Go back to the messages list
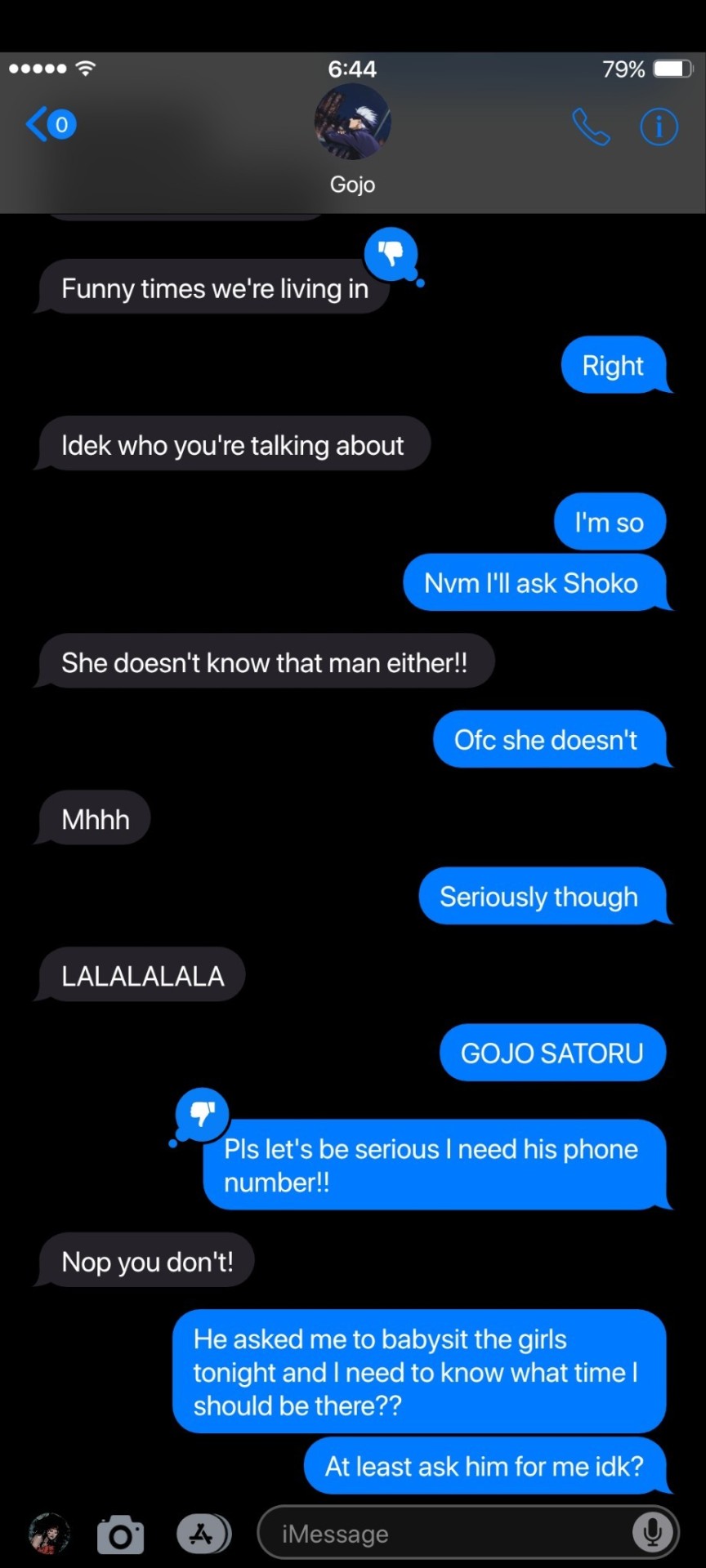706x1568 pixels. point(49,125)
